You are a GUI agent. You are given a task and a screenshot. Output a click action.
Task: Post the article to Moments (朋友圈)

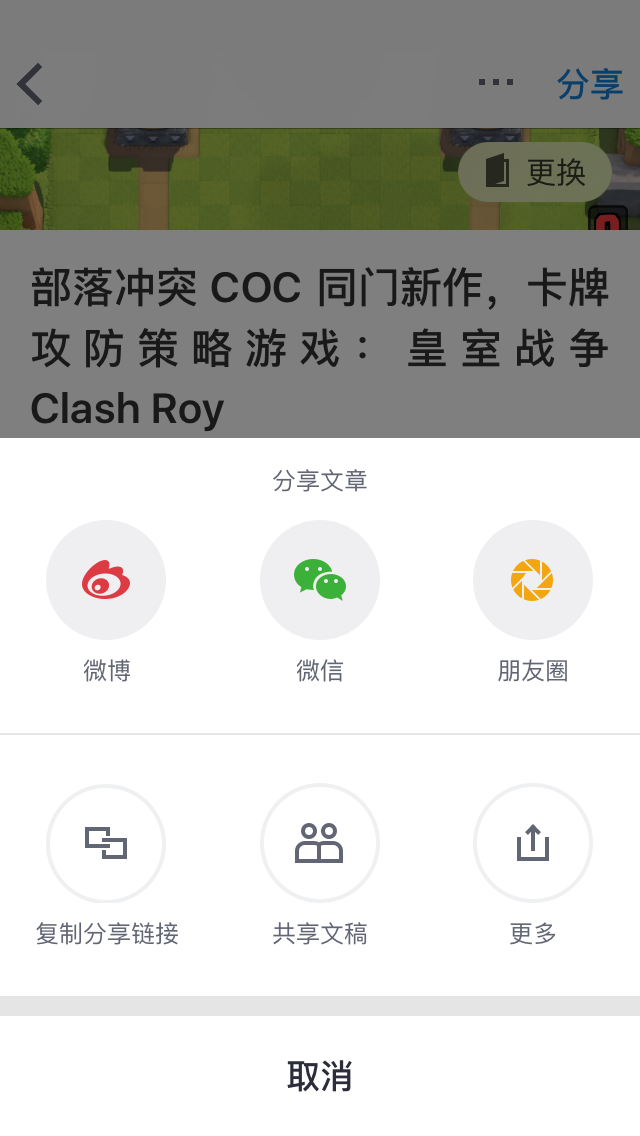coord(533,580)
